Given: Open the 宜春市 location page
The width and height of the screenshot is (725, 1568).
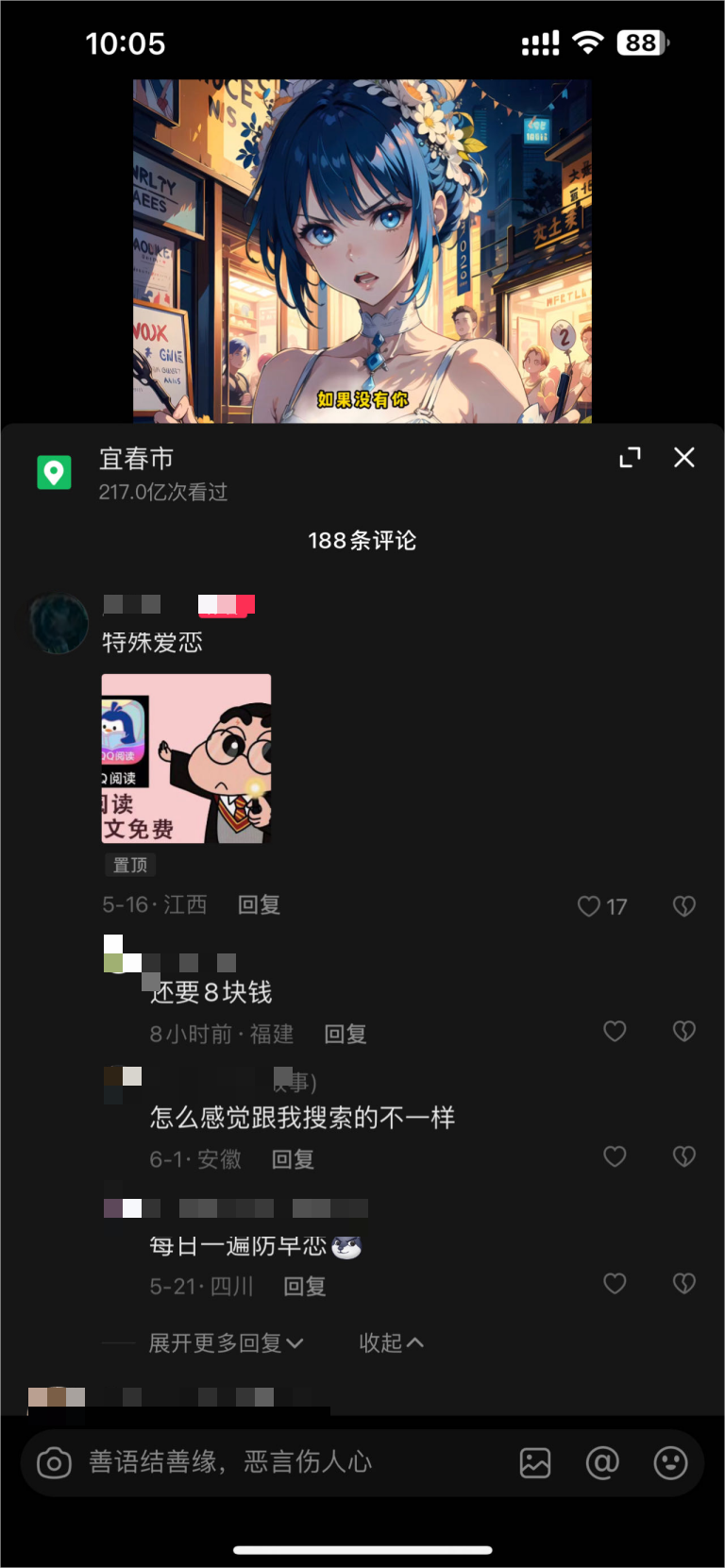Looking at the screenshot, I should [137, 460].
